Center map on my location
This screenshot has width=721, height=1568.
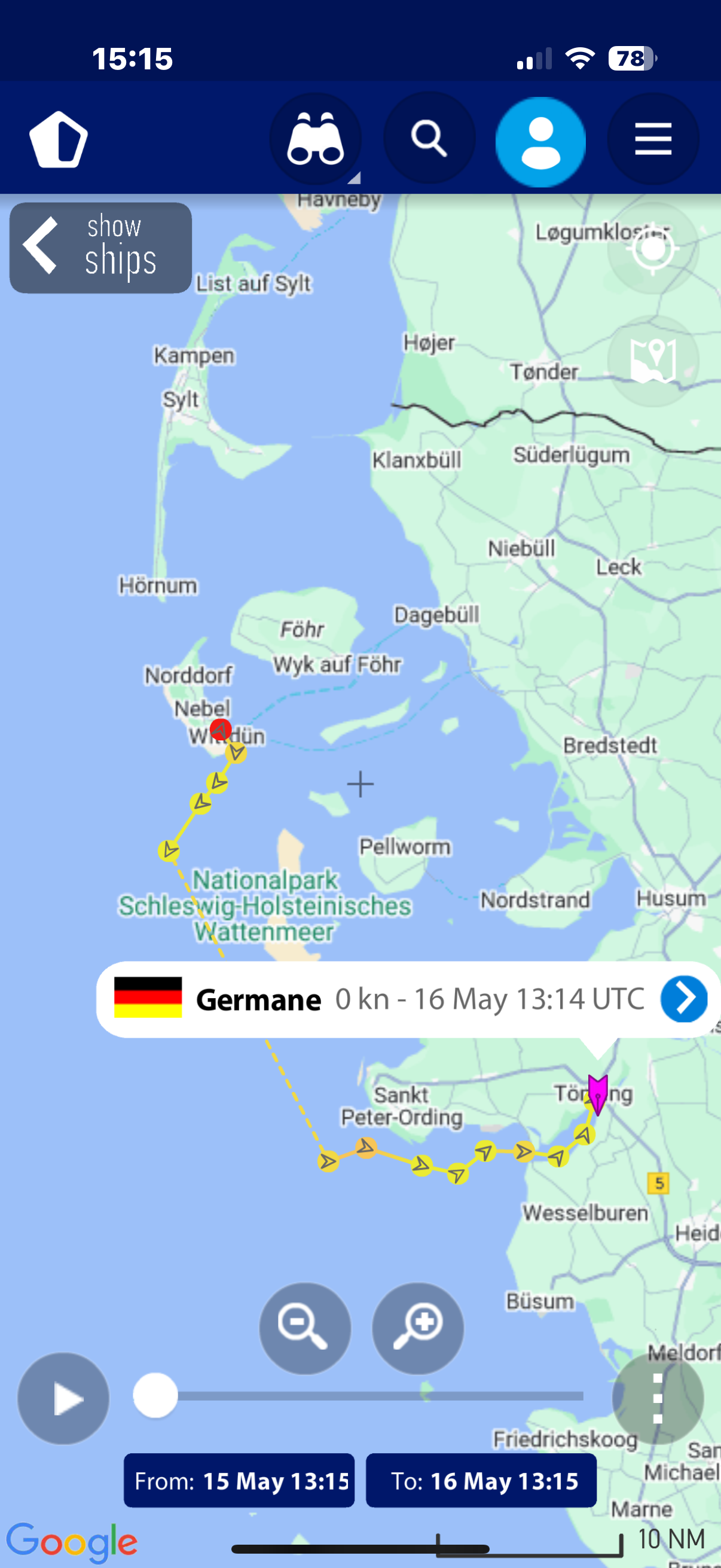coord(653,249)
